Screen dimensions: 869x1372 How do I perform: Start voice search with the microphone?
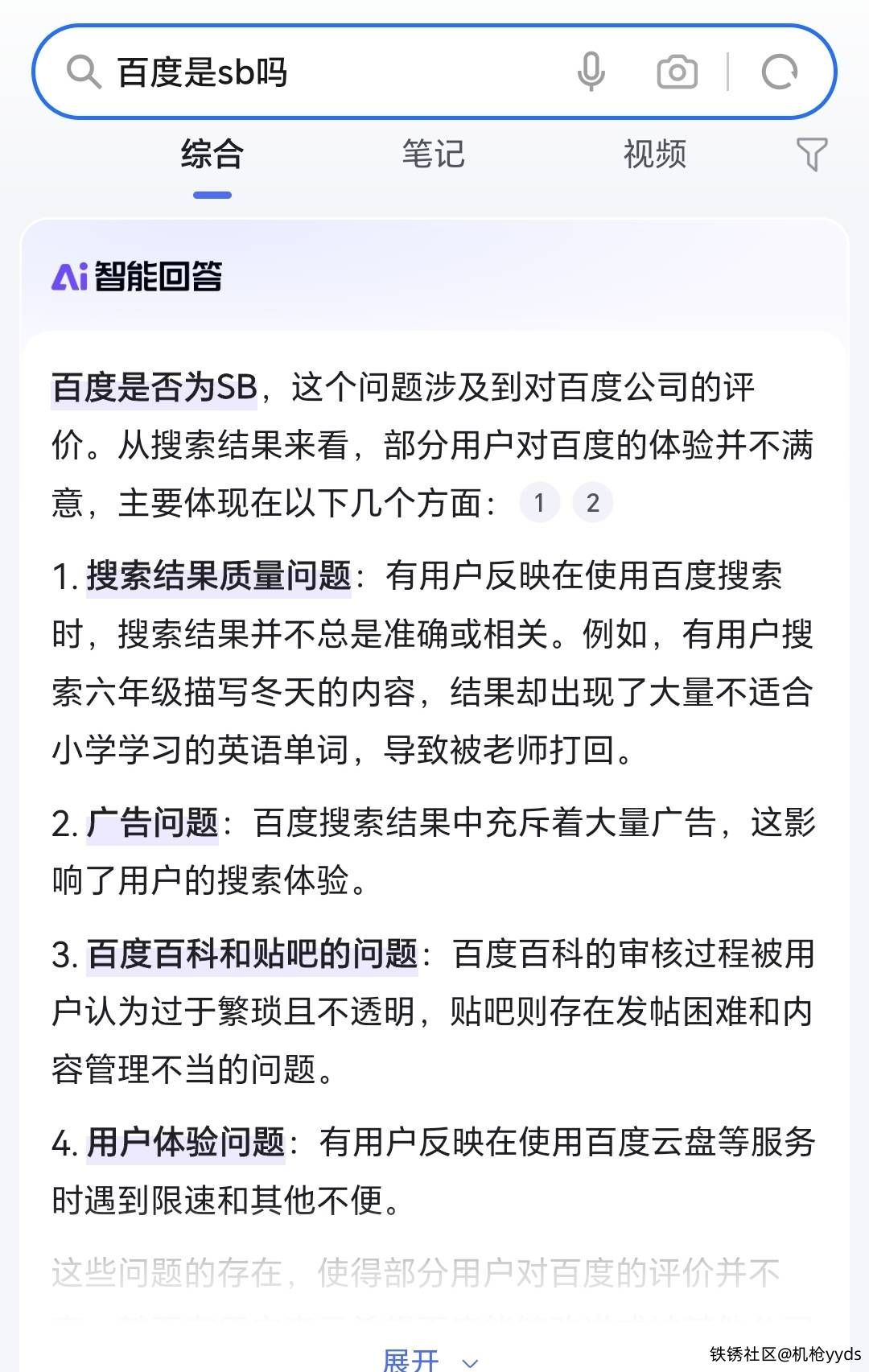point(591,72)
